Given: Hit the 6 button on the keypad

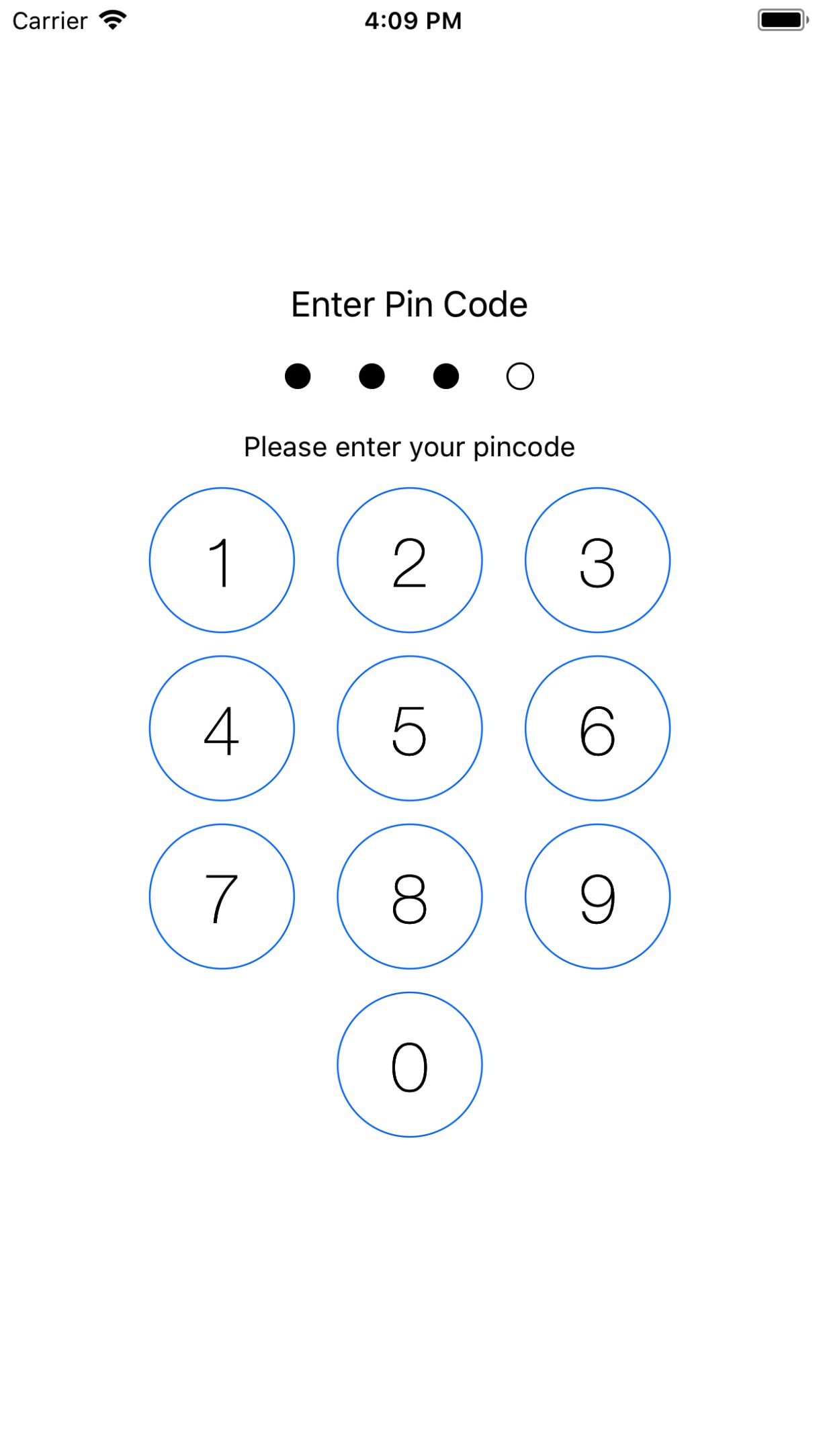Looking at the screenshot, I should coord(597,728).
